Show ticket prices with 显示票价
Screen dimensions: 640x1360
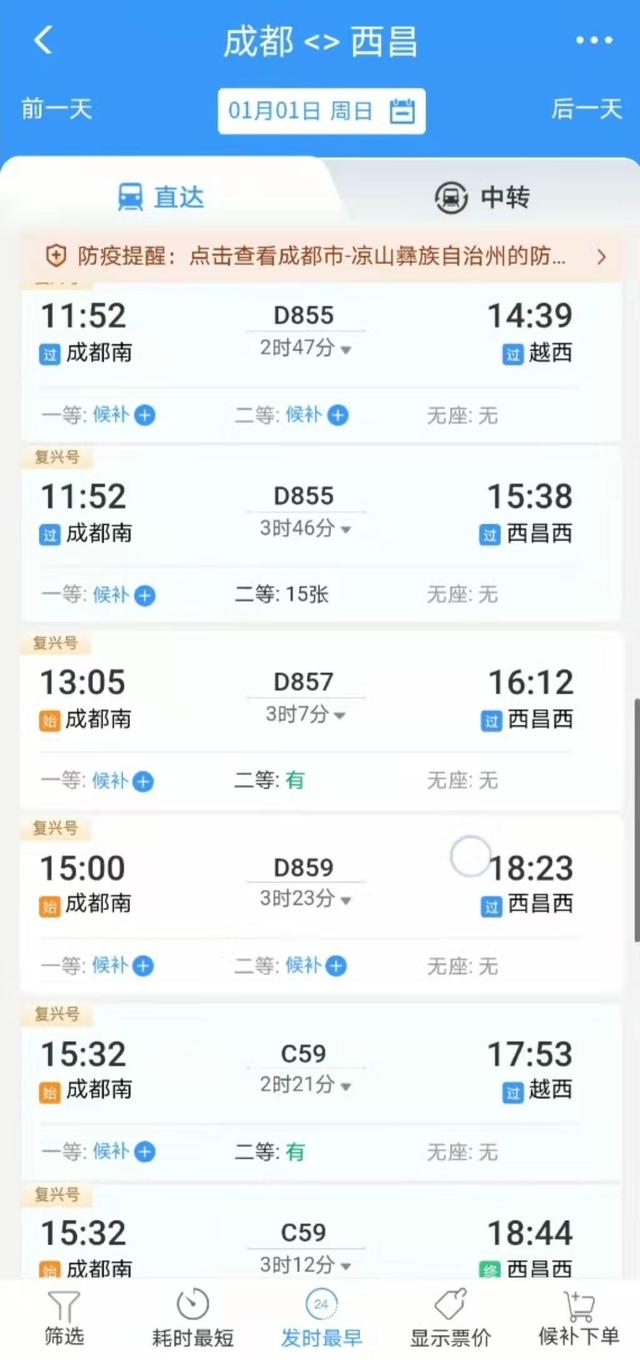click(450, 1317)
